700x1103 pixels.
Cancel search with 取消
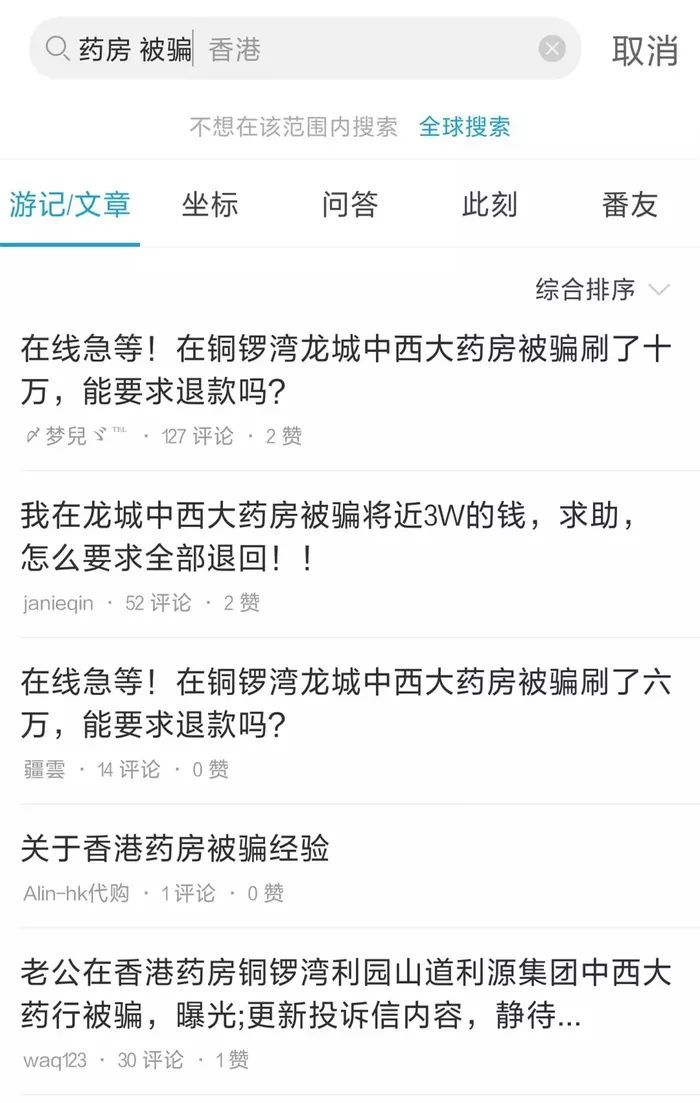pos(645,50)
